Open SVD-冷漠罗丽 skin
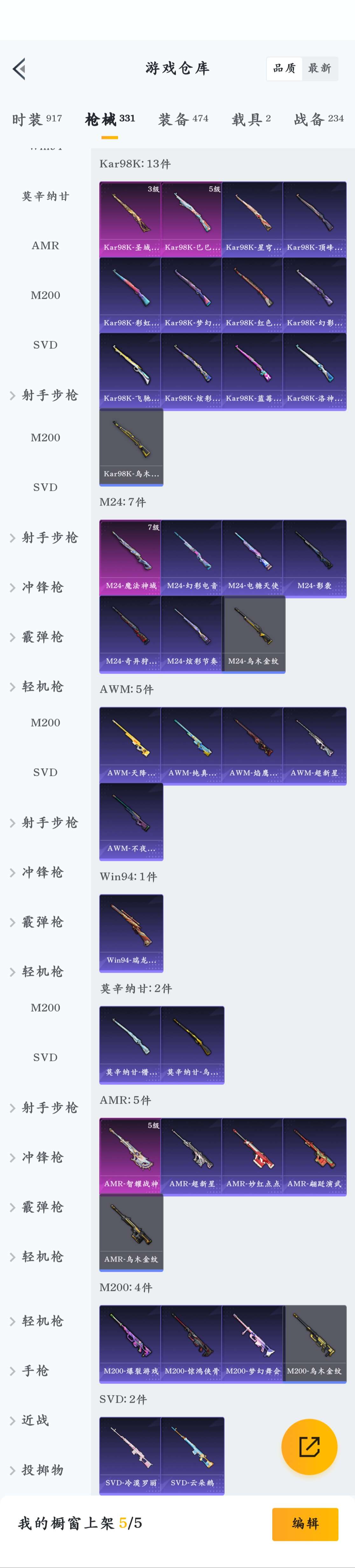 click(131, 1454)
